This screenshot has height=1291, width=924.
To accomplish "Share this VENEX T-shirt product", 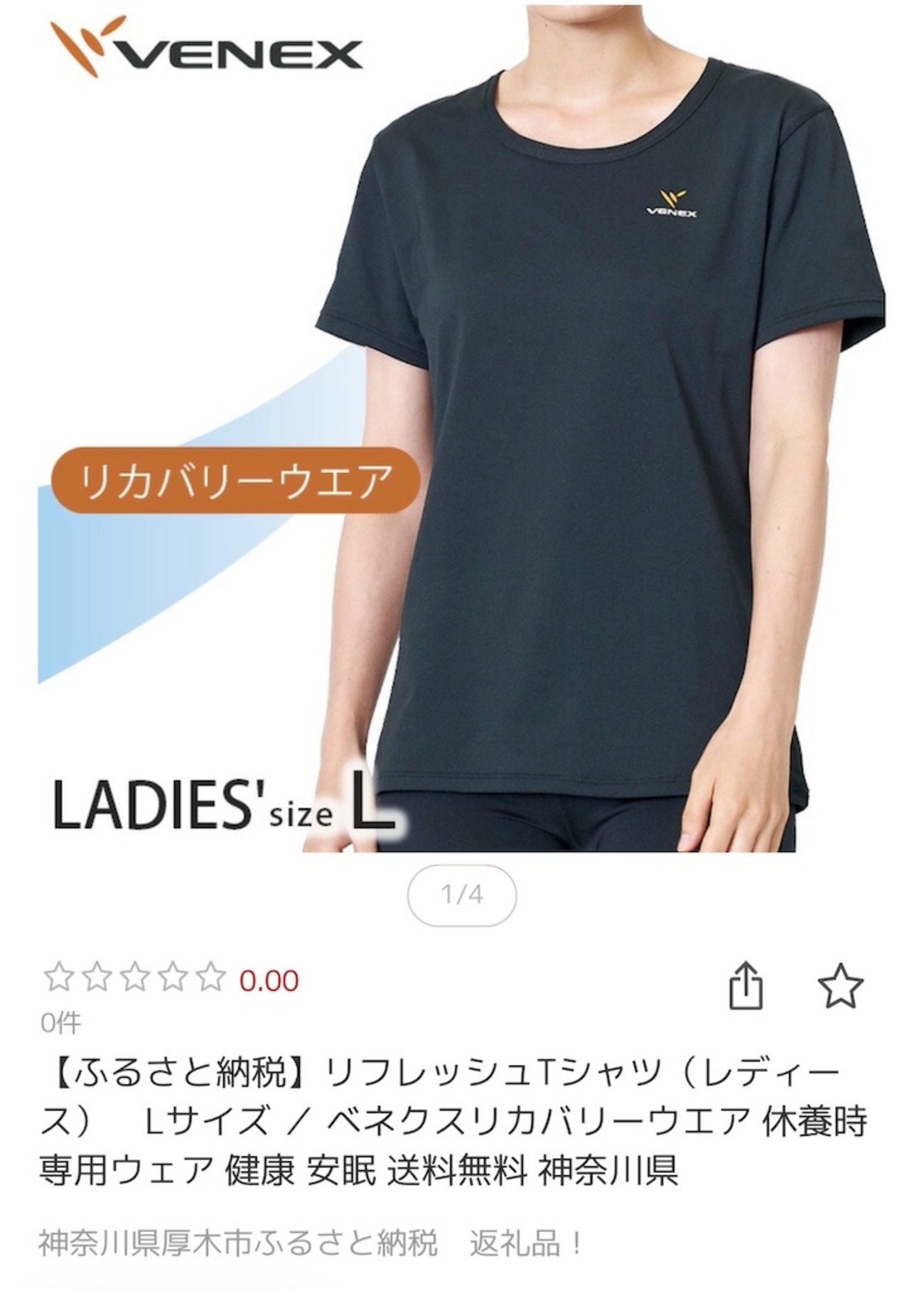I will click(746, 986).
